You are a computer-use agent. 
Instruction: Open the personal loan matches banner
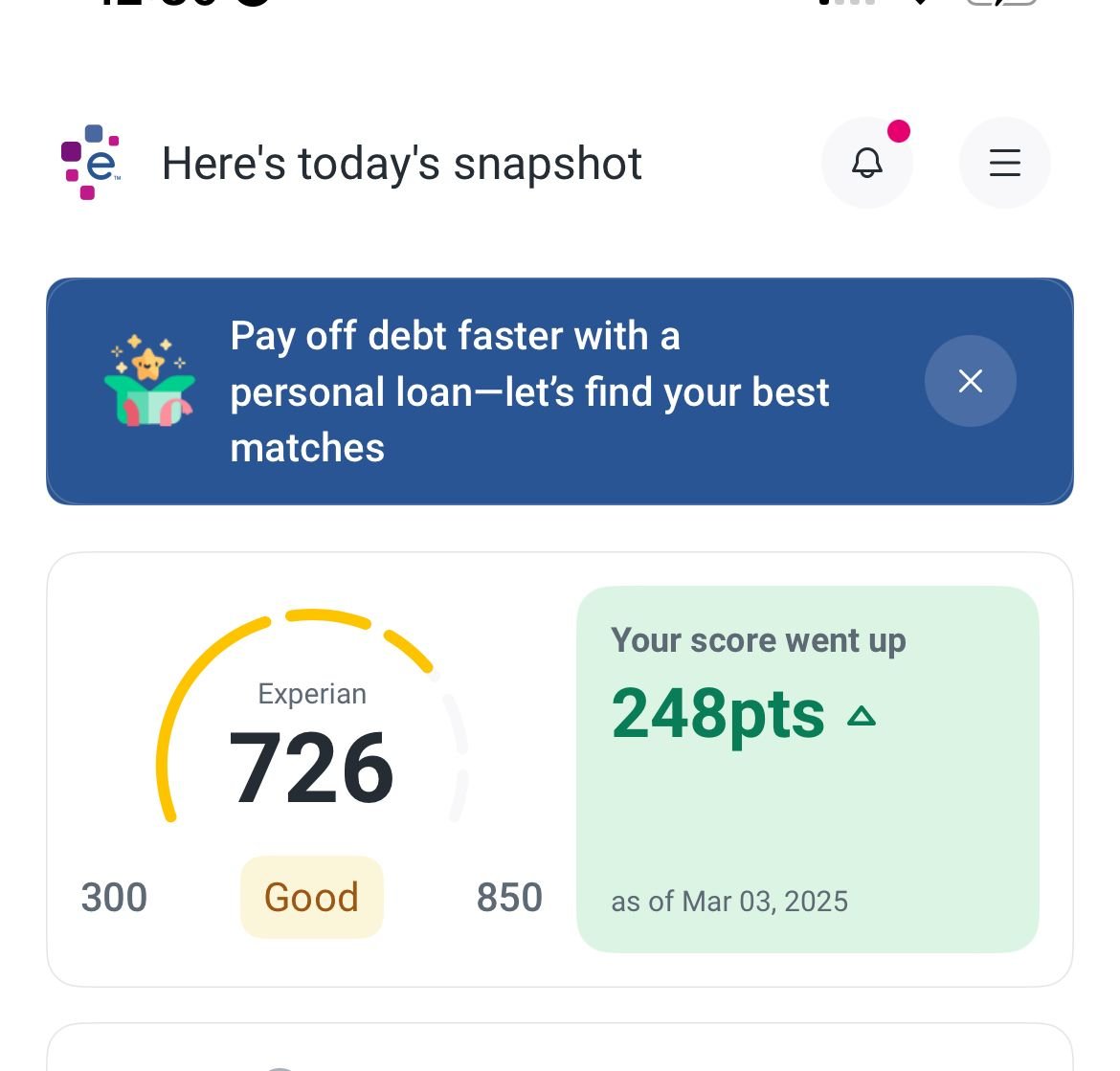click(528, 391)
